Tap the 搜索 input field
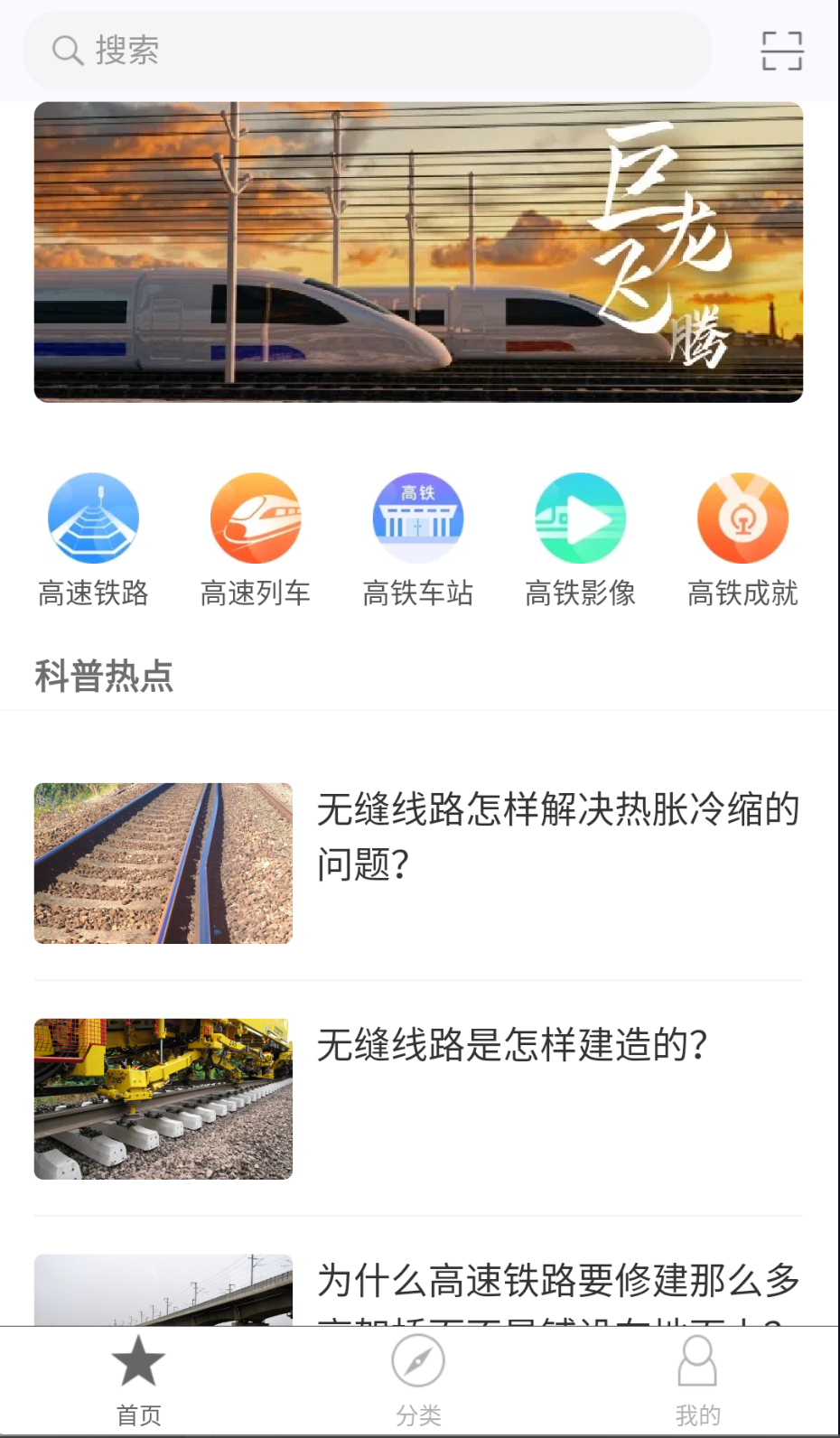 click(361, 50)
